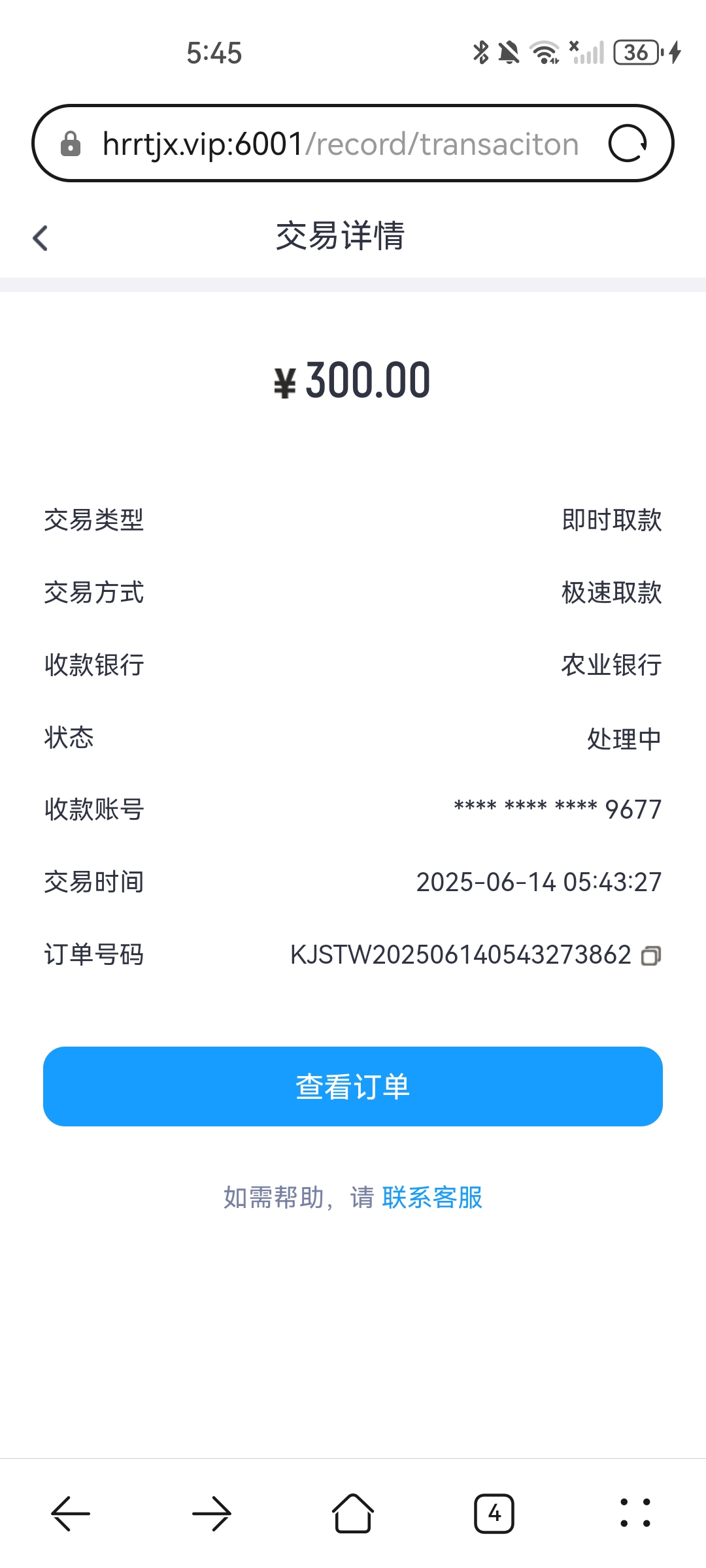Go to the previous page via browser back arrow
Image resolution: width=706 pixels, height=1568 pixels.
tap(71, 1513)
